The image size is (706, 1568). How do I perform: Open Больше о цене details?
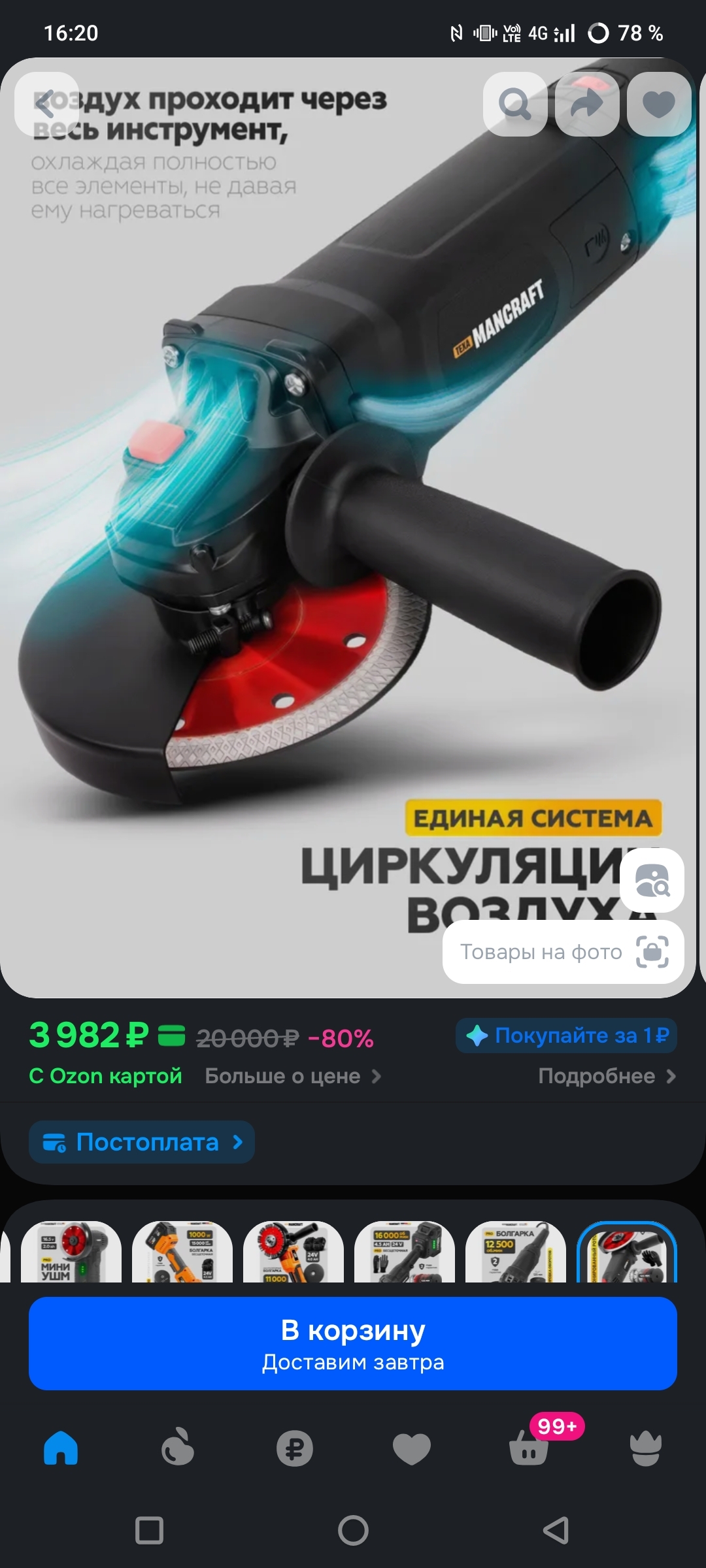292,1076
